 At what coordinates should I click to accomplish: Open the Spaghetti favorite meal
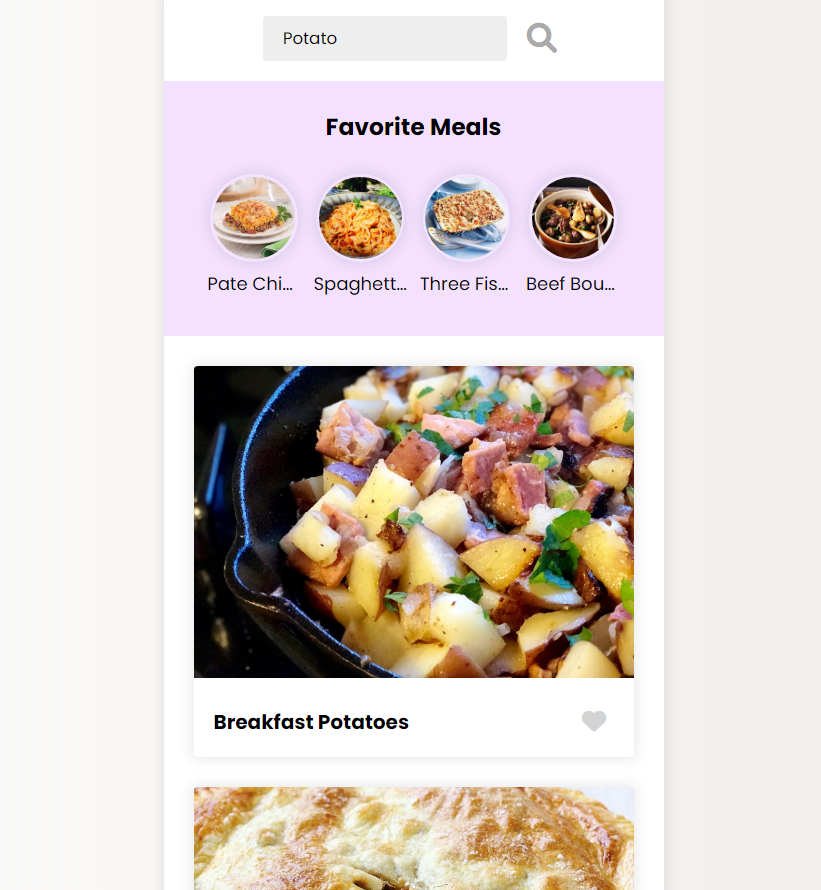point(360,218)
